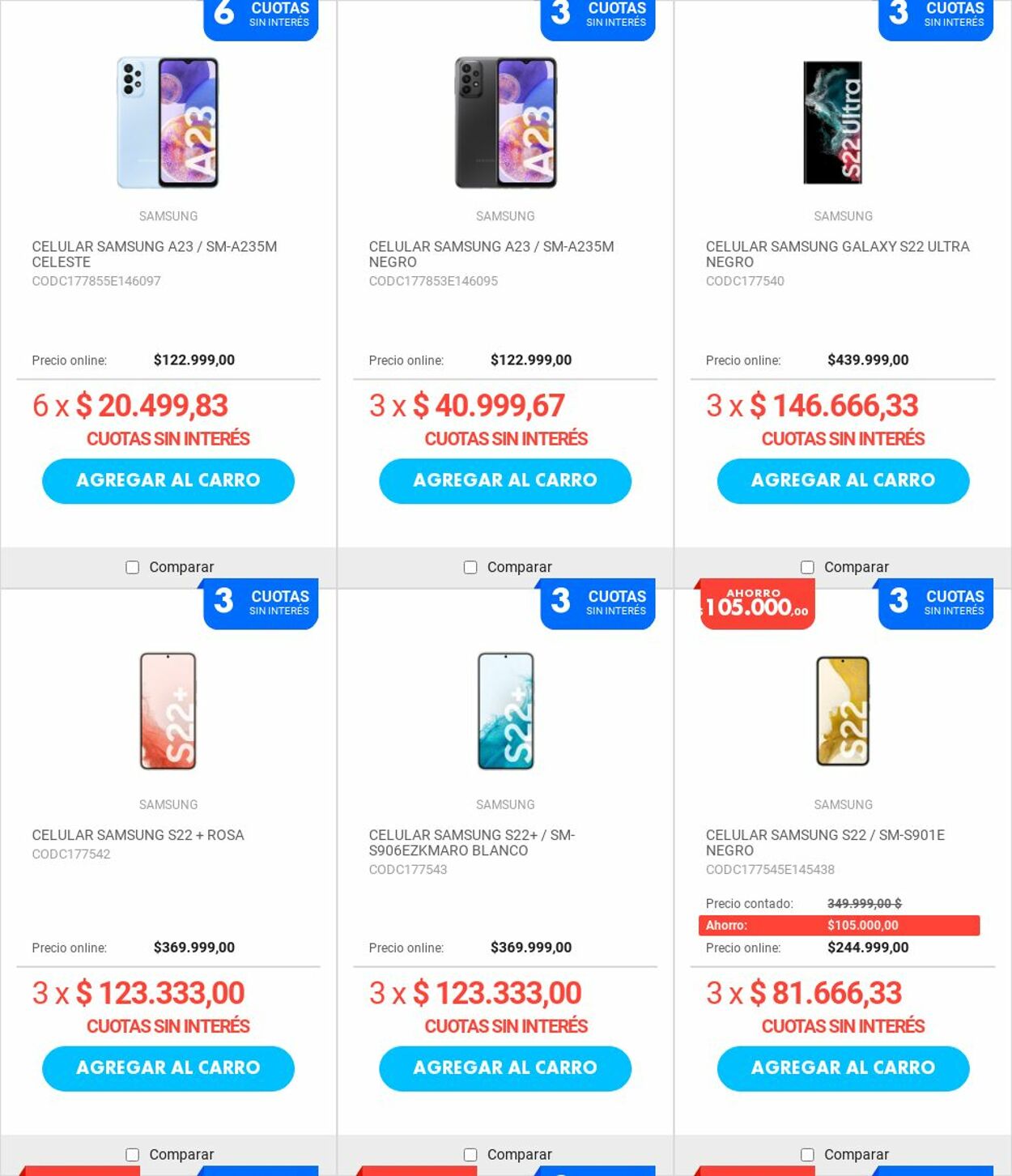View the Galaxy S22 Ultra Negro product image
Viewport: 1012px width, 1176px height.
point(833,122)
